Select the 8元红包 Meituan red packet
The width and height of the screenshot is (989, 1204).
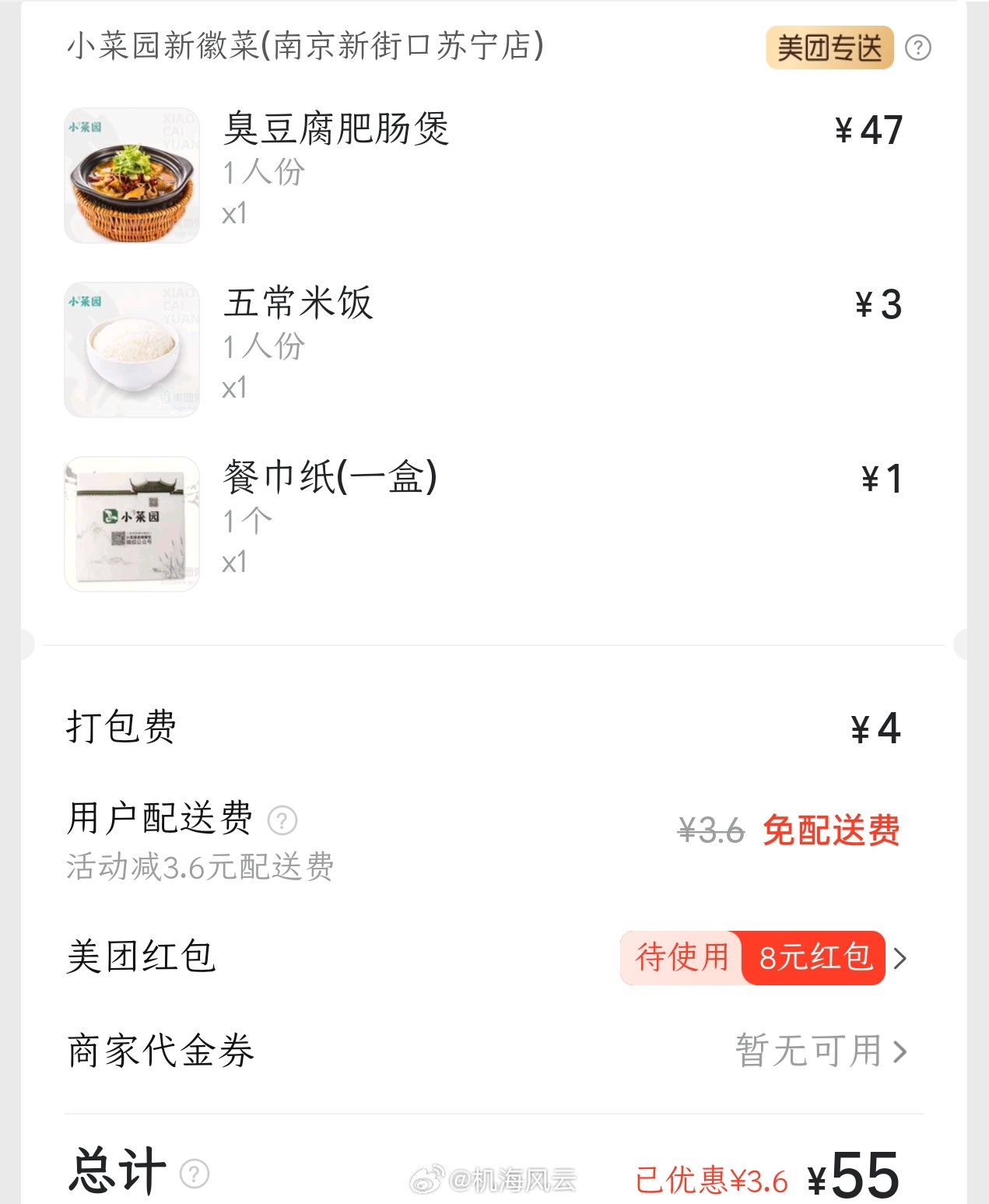click(813, 957)
